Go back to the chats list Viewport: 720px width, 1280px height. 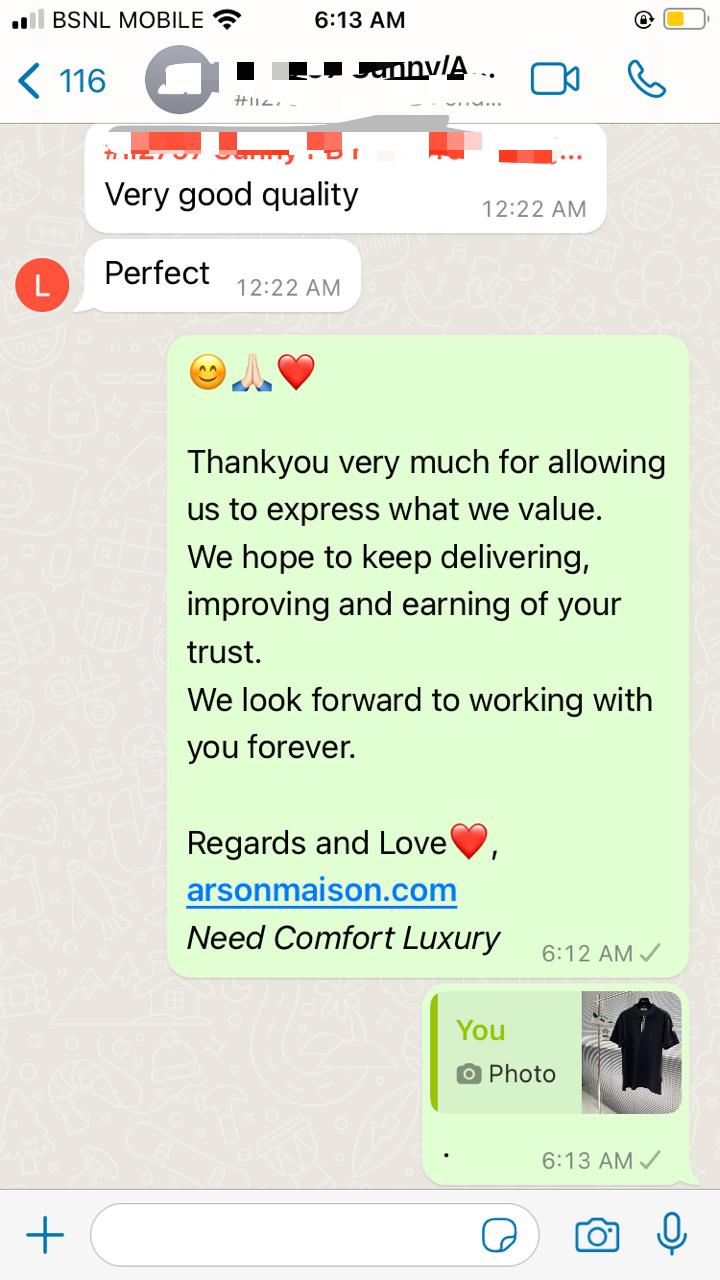(60, 80)
